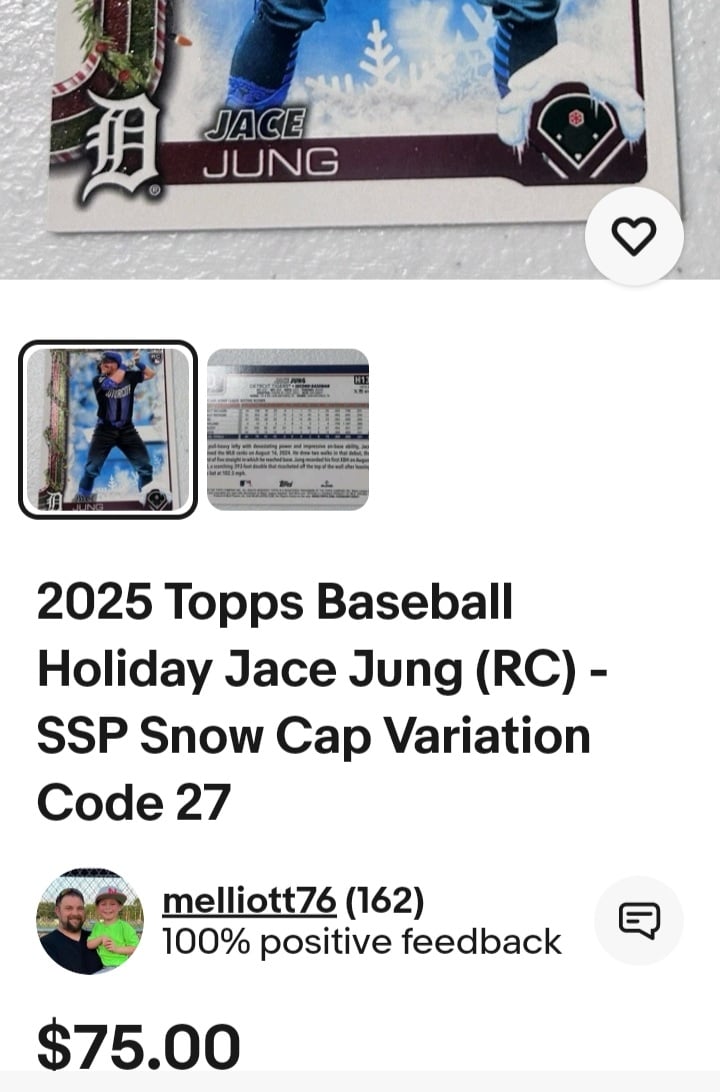Add this listing to your watchlist
Screen dimensions: 720x1092
pyautogui.click(x=634, y=236)
